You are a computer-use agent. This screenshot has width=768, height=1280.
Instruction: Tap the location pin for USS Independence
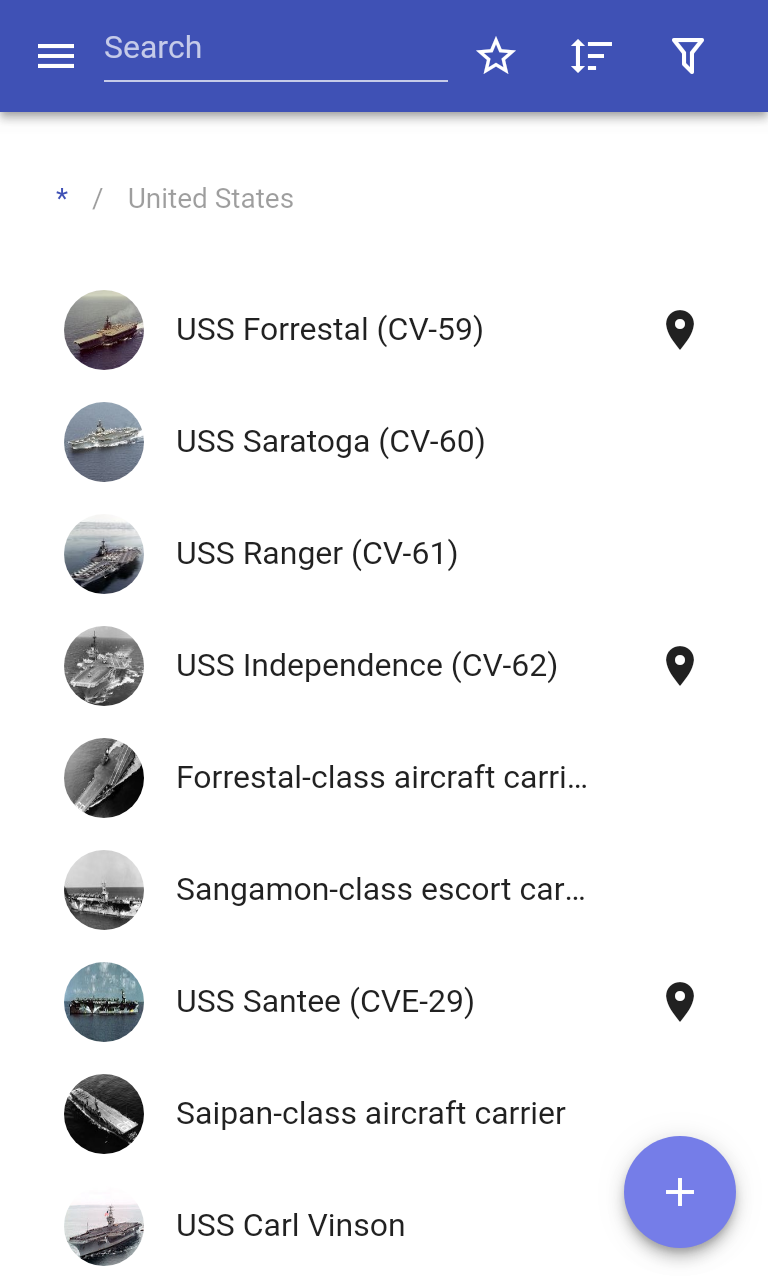(x=680, y=666)
